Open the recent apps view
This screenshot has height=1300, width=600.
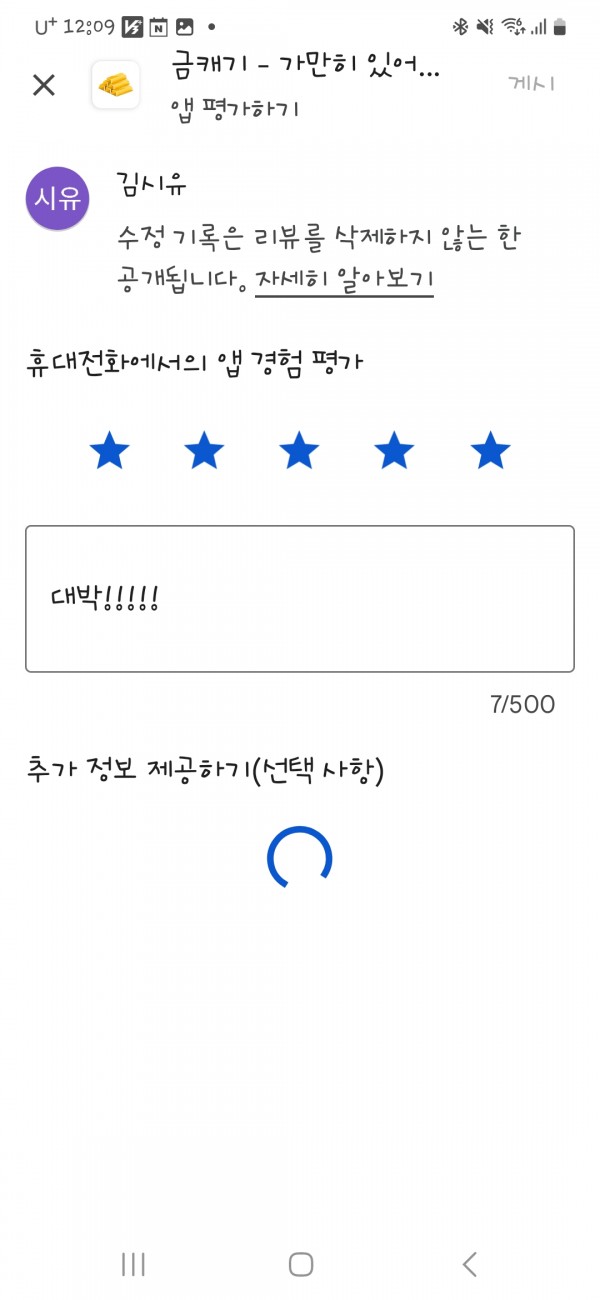[x=133, y=1264]
